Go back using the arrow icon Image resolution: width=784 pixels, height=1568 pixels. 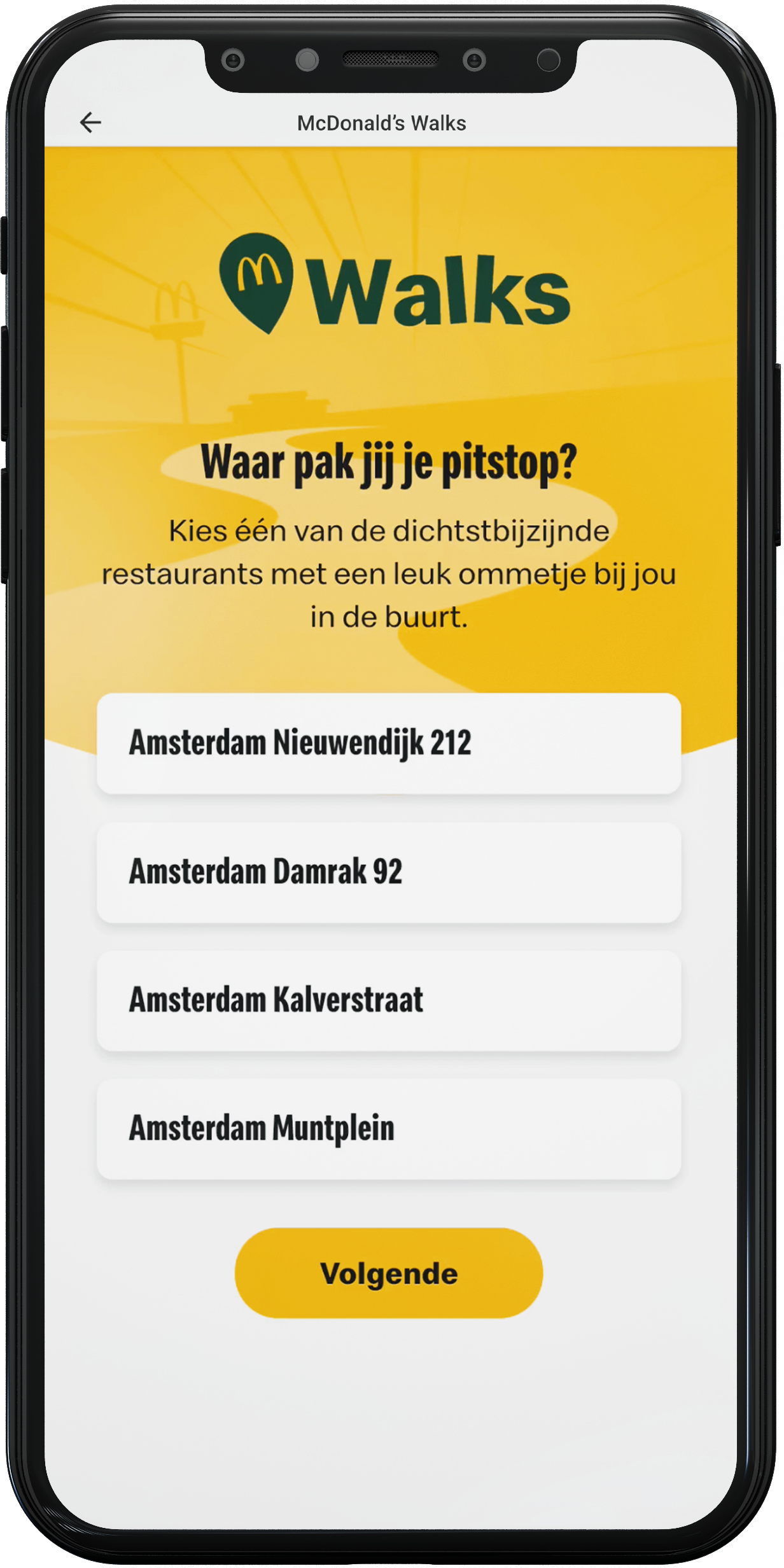[90, 122]
